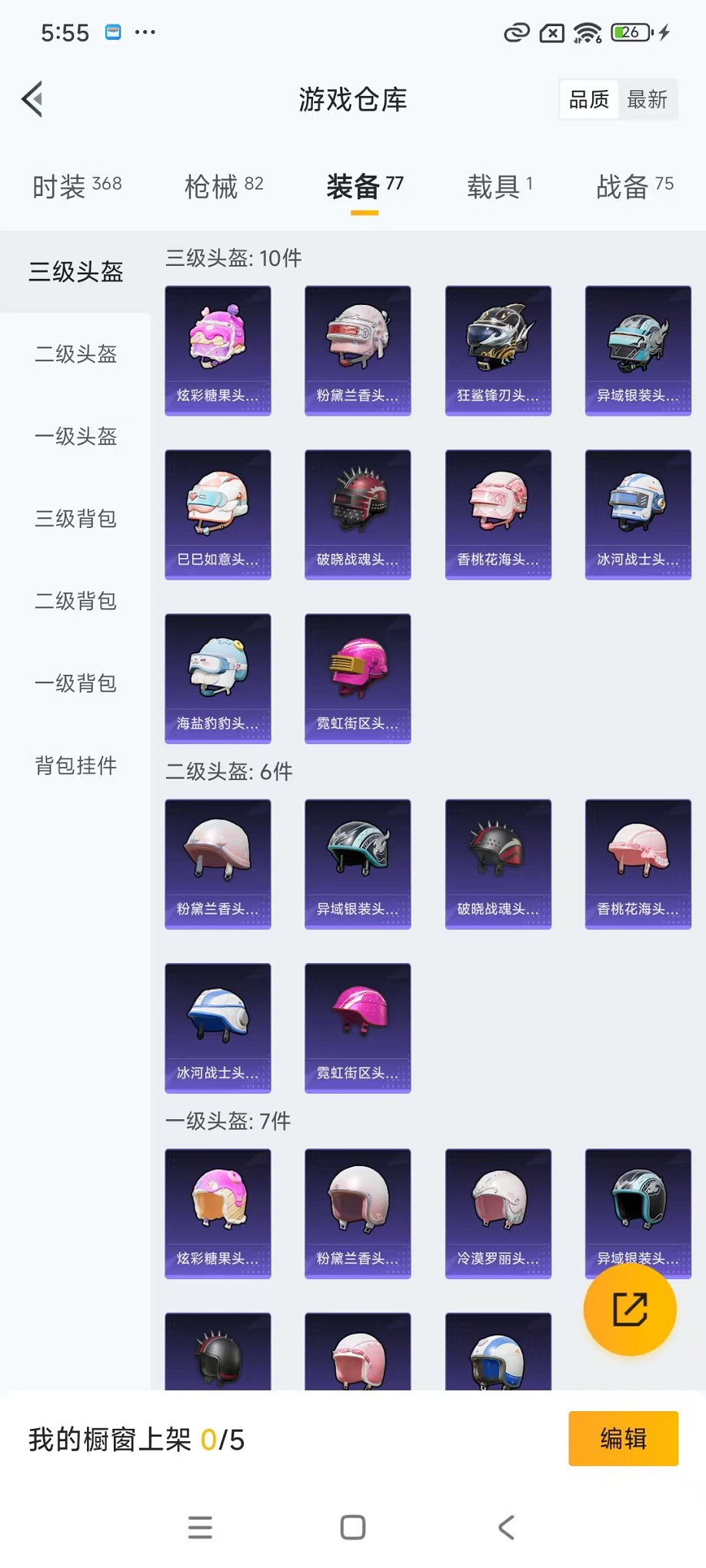Select 二级头盔 in the side menu
Viewport: 706px width, 1568px height.
[x=75, y=354]
